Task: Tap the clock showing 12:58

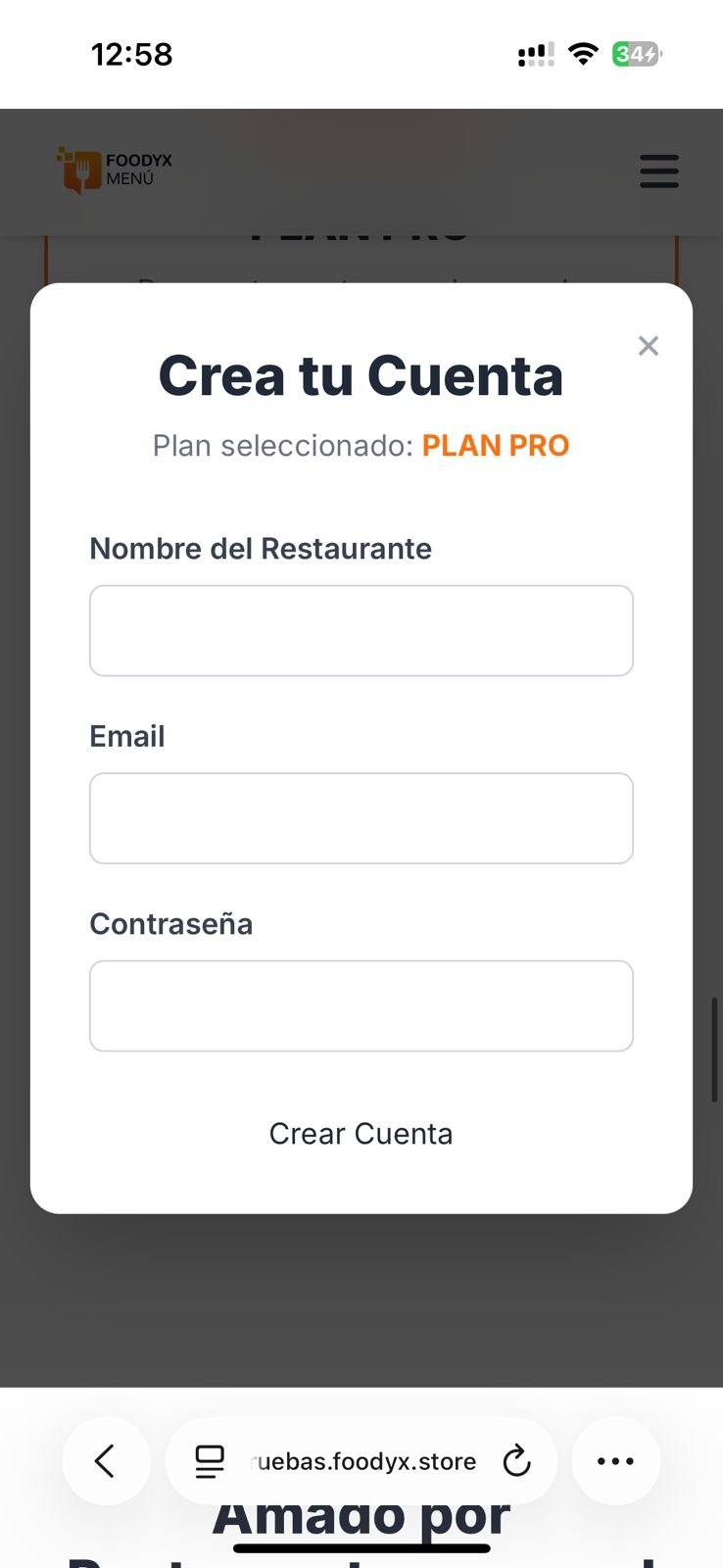Action: tap(131, 54)
